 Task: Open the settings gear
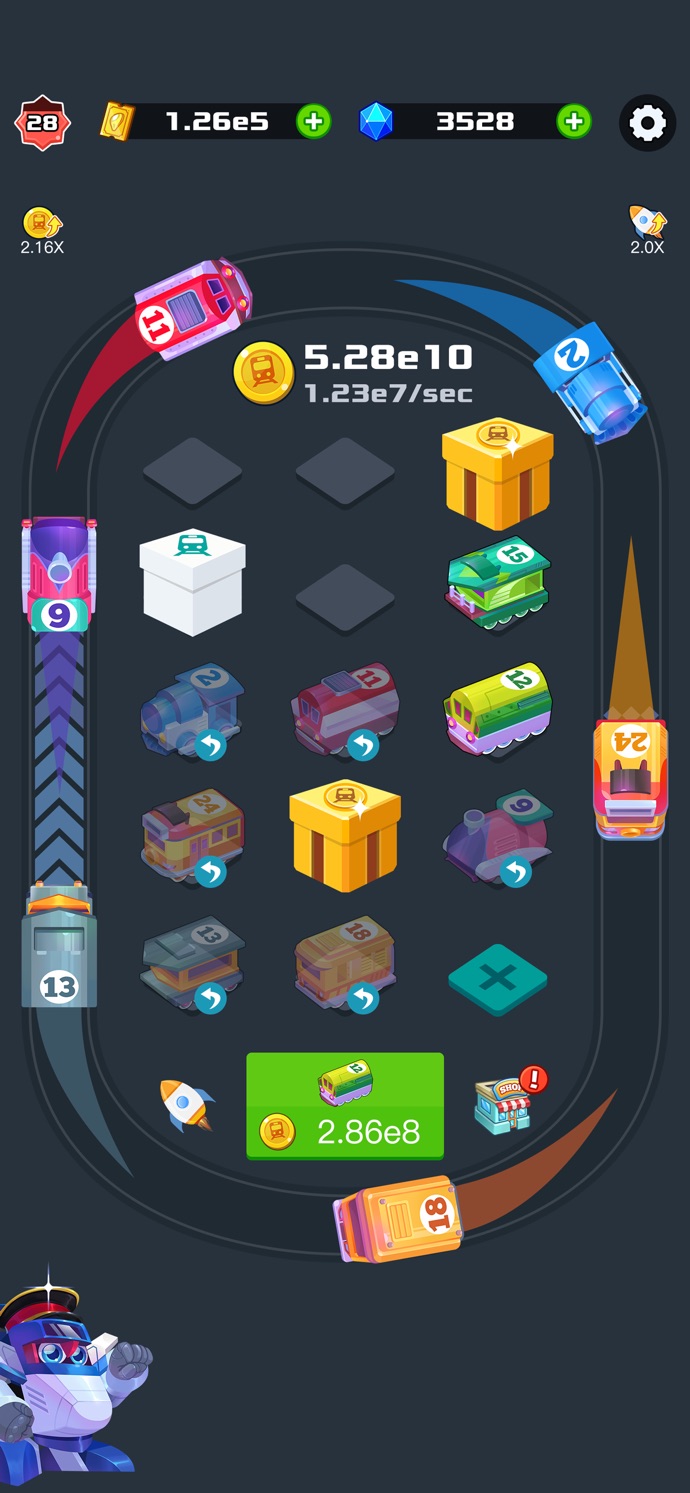click(647, 123)
